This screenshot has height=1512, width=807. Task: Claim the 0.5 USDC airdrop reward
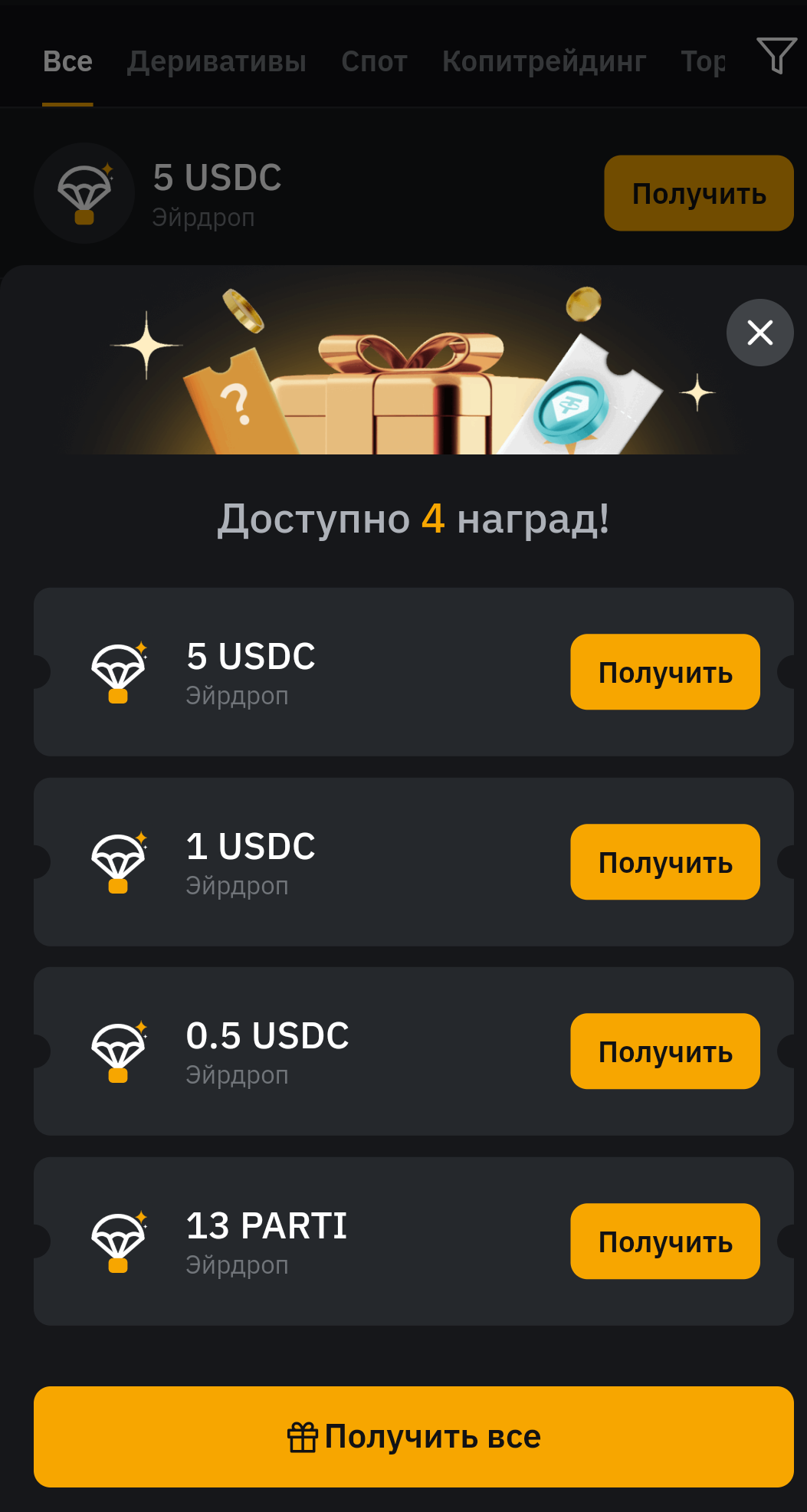coord(664,1051)
